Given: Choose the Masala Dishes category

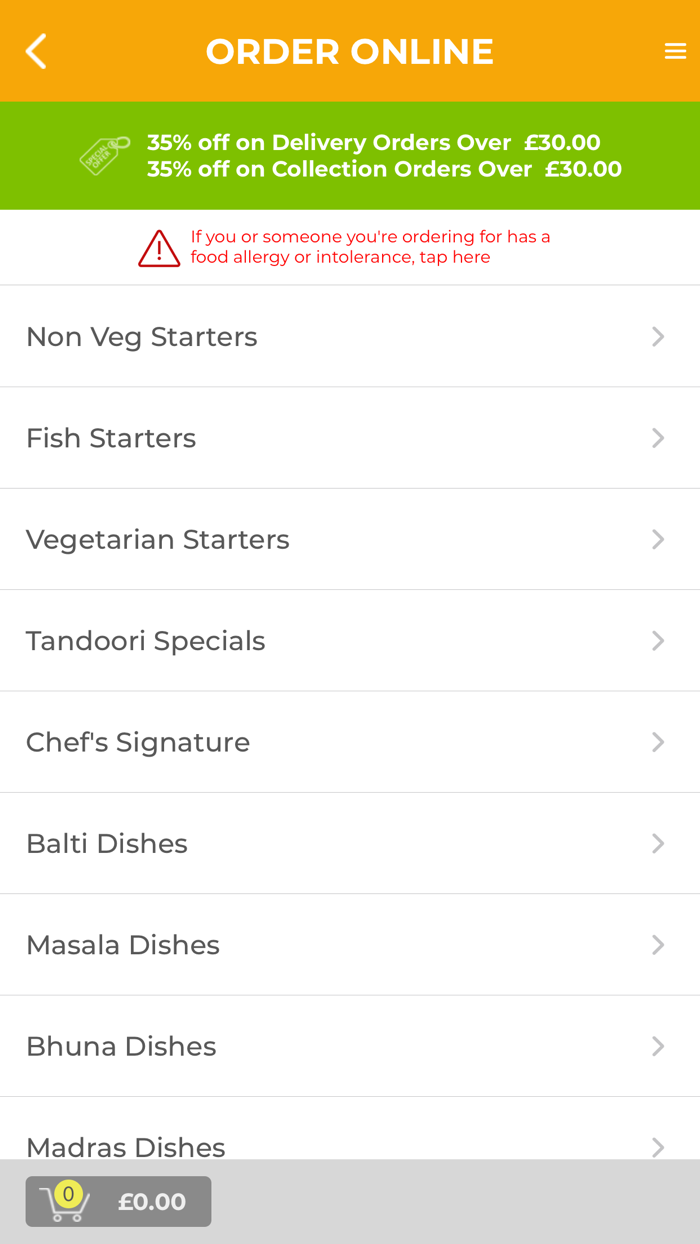Looking at the screenshot, I should tap(349, 945).
